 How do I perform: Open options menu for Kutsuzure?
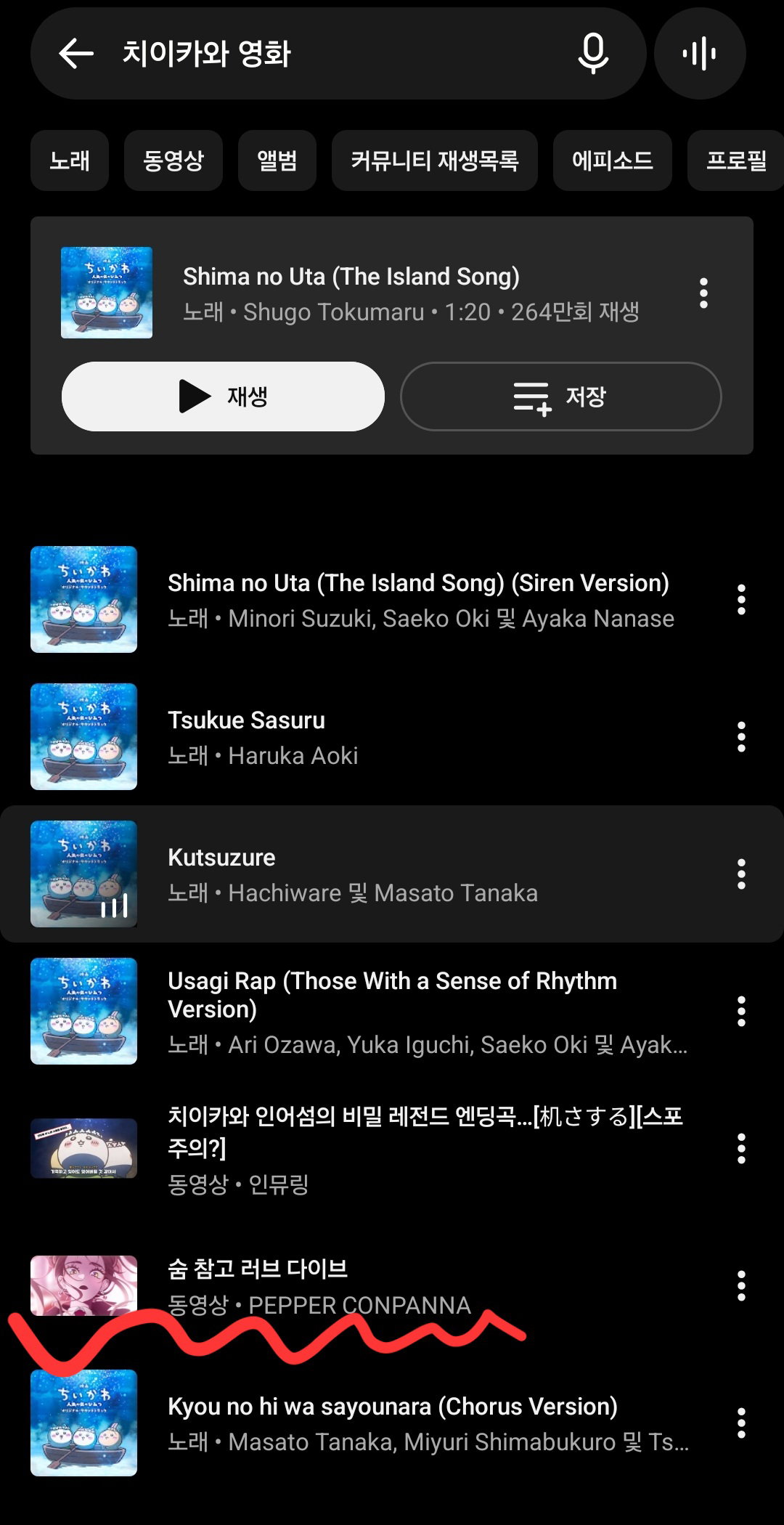pos(741,874)
